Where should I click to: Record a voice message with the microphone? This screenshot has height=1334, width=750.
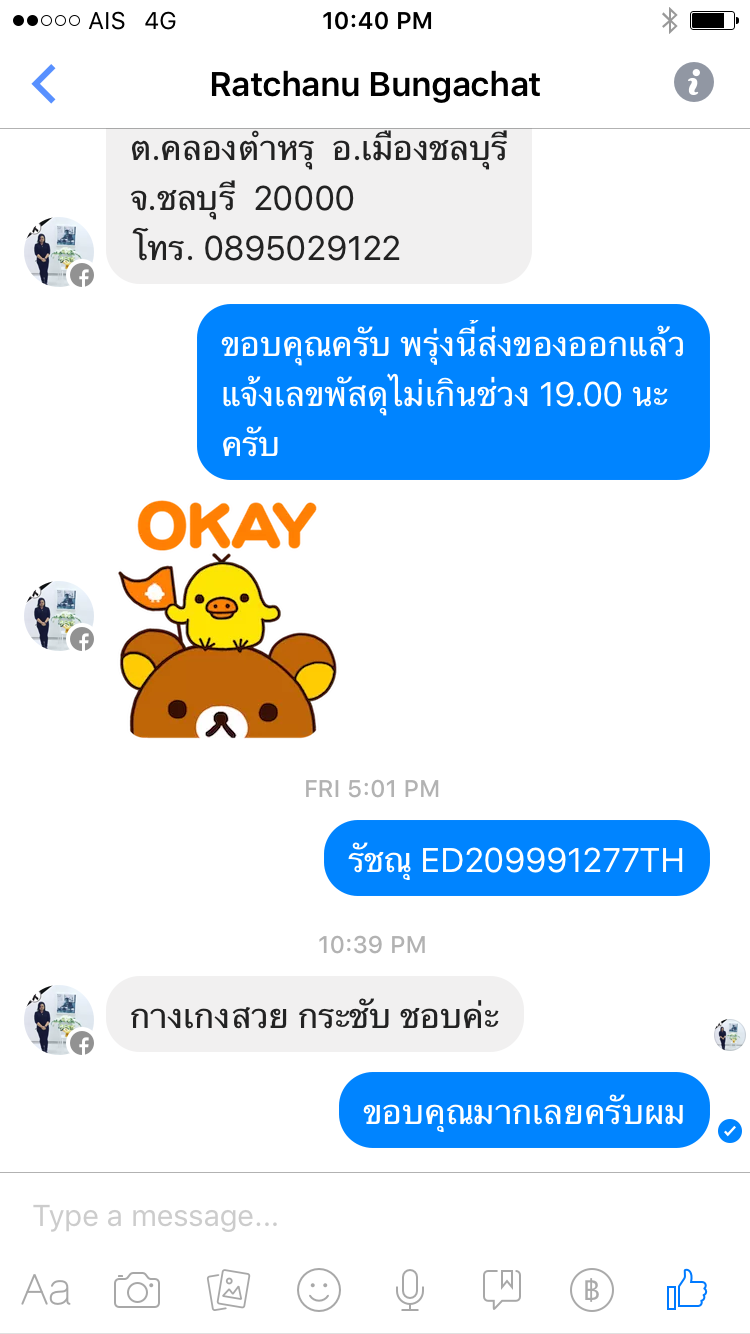click(x=409, y=1290)
